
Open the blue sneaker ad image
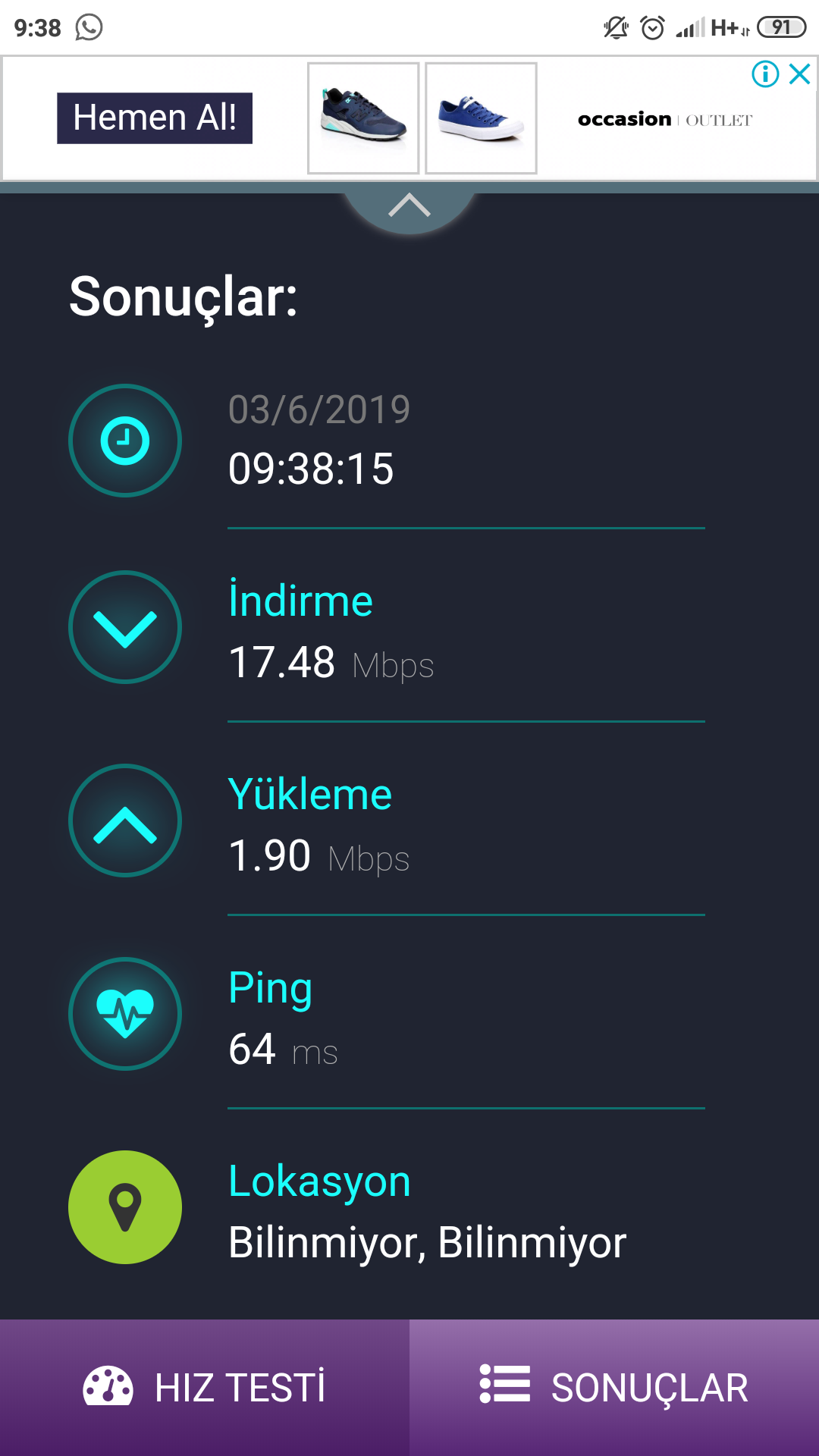pos(481,118)
